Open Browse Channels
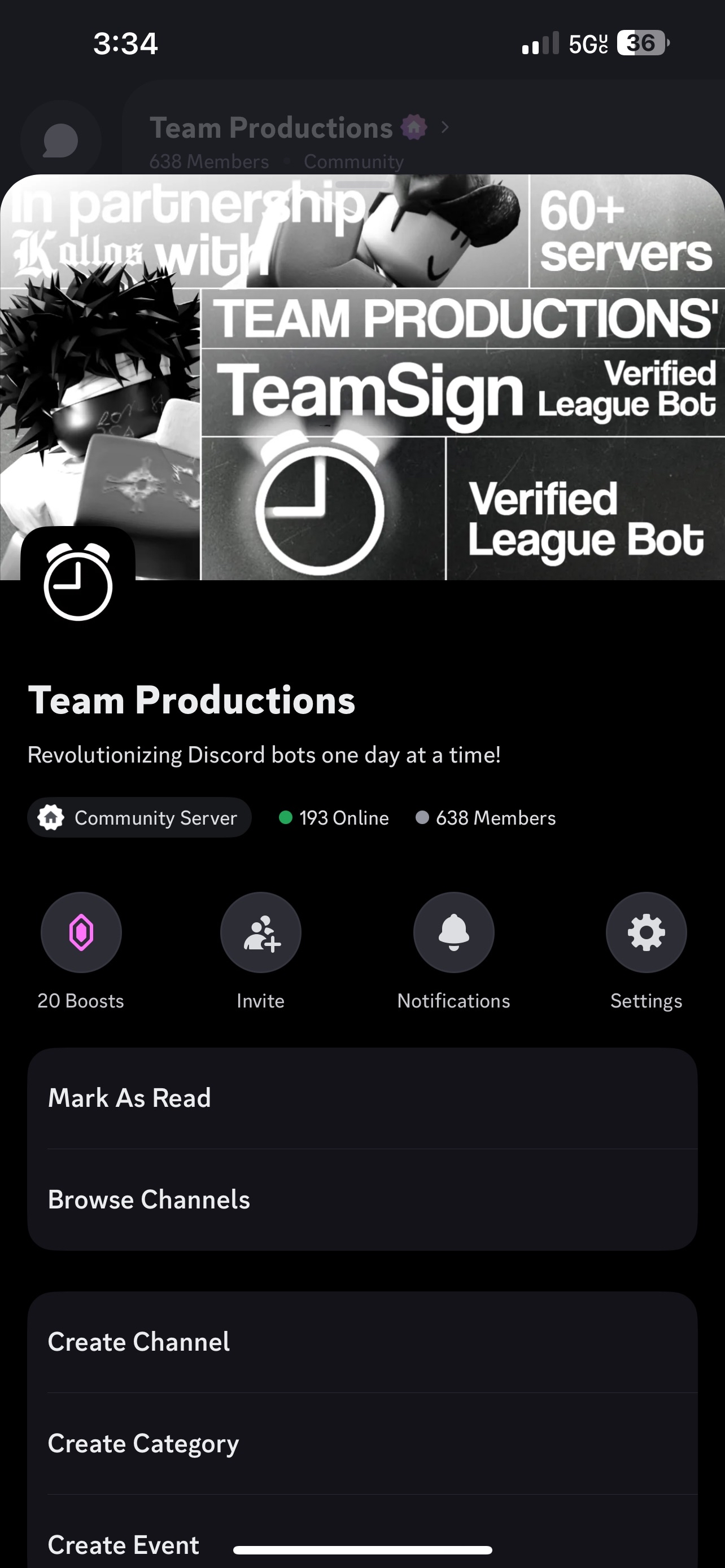The width and height of the screenshot is (725, 1568). coord(361,1200)
